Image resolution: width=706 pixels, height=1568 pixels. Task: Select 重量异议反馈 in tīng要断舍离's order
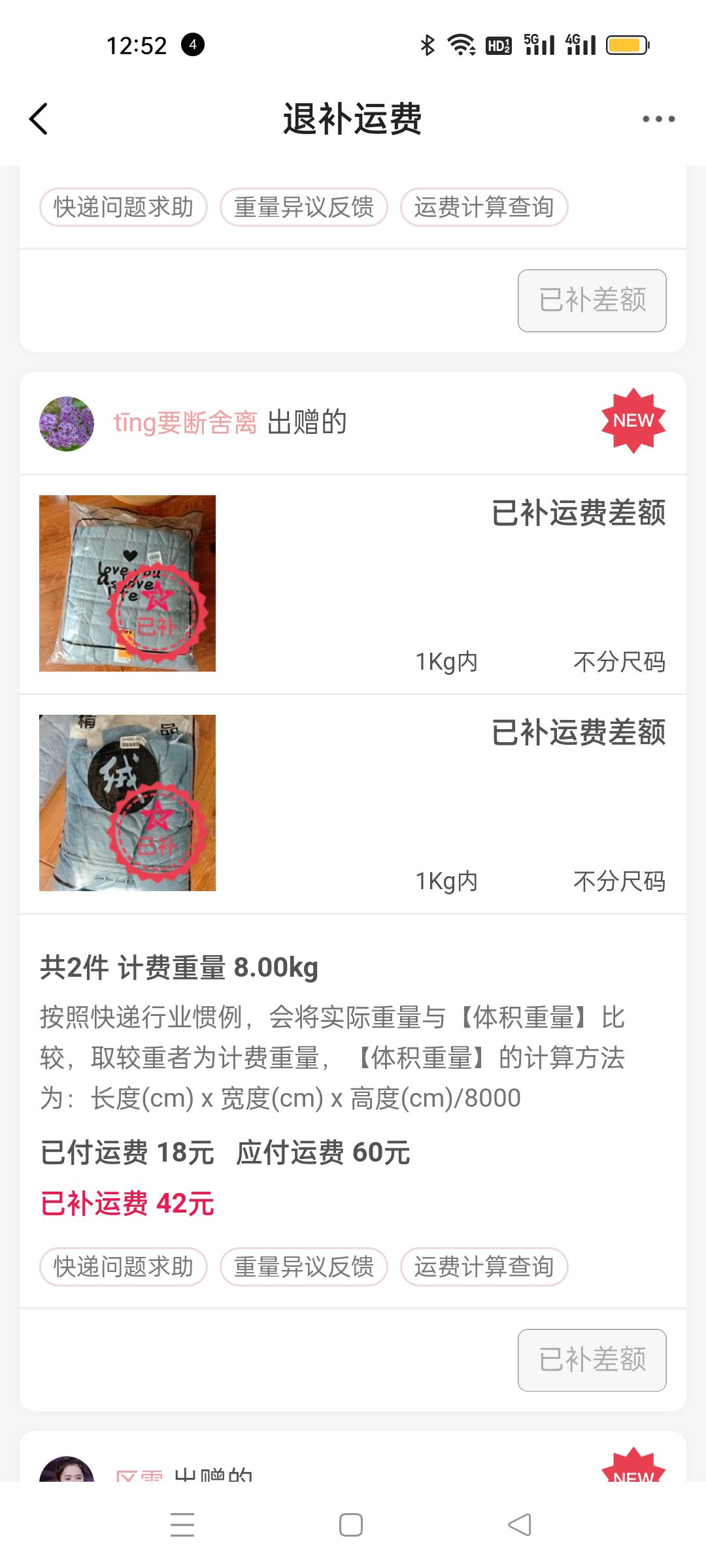[304, 1267]
